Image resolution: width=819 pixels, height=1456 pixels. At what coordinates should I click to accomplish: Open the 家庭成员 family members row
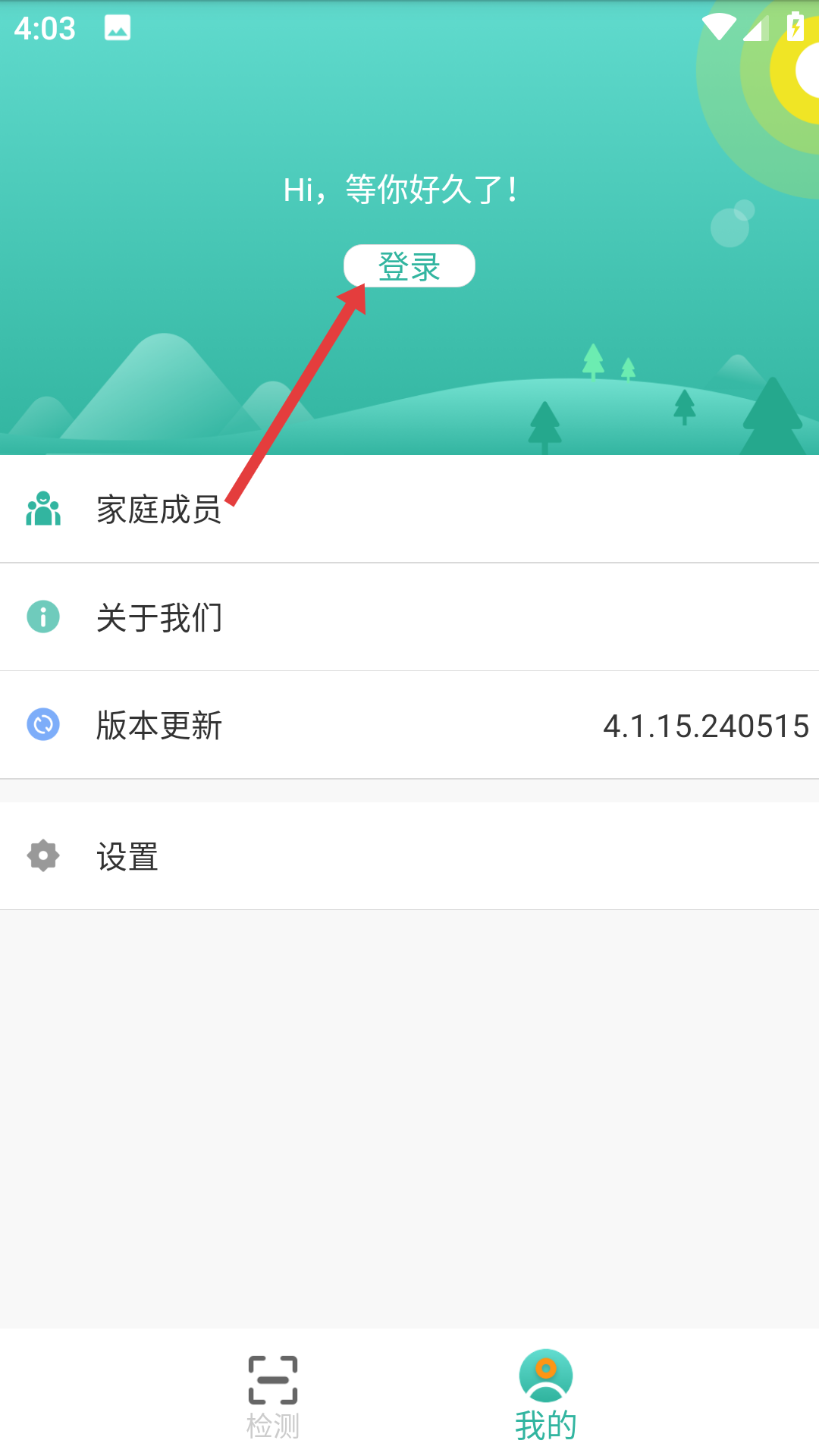click(x=409, y=509)
